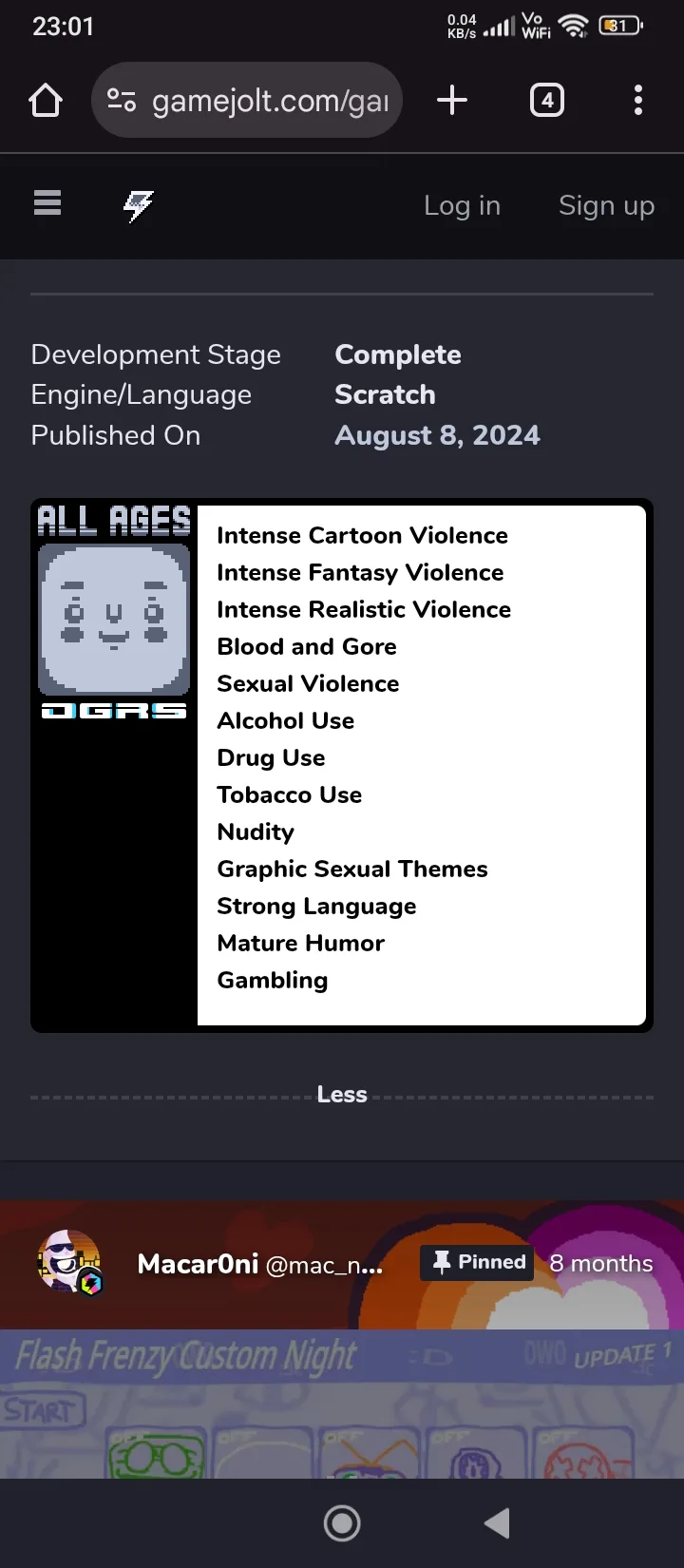The height and width of the screenshot is (1568, 684).
Task: Open the Game Jolt hamburger menu
Action: coord(47,203)
